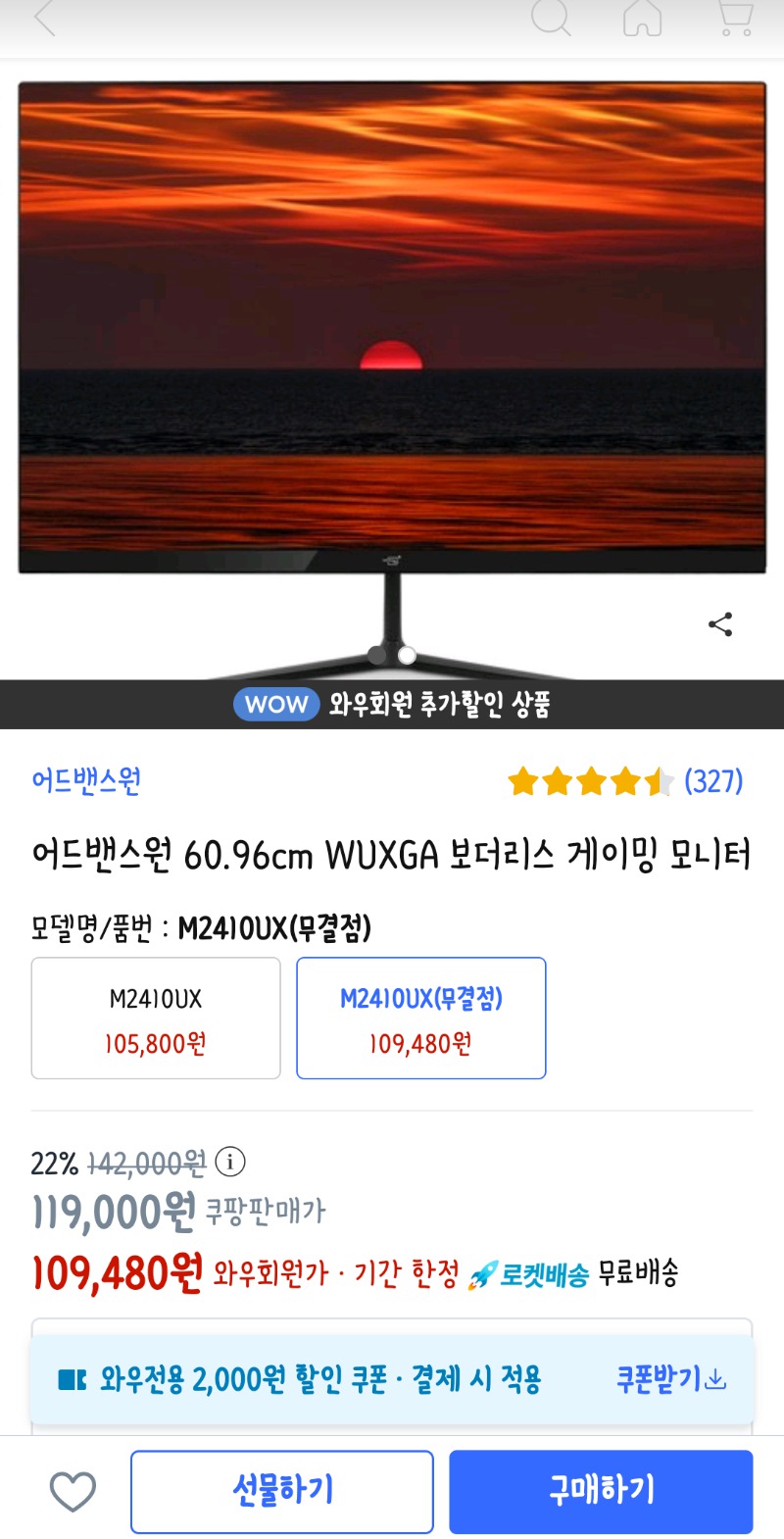Open the shopping cart icon
This screenshot has height=1539, width=784.
coord(736,22)
